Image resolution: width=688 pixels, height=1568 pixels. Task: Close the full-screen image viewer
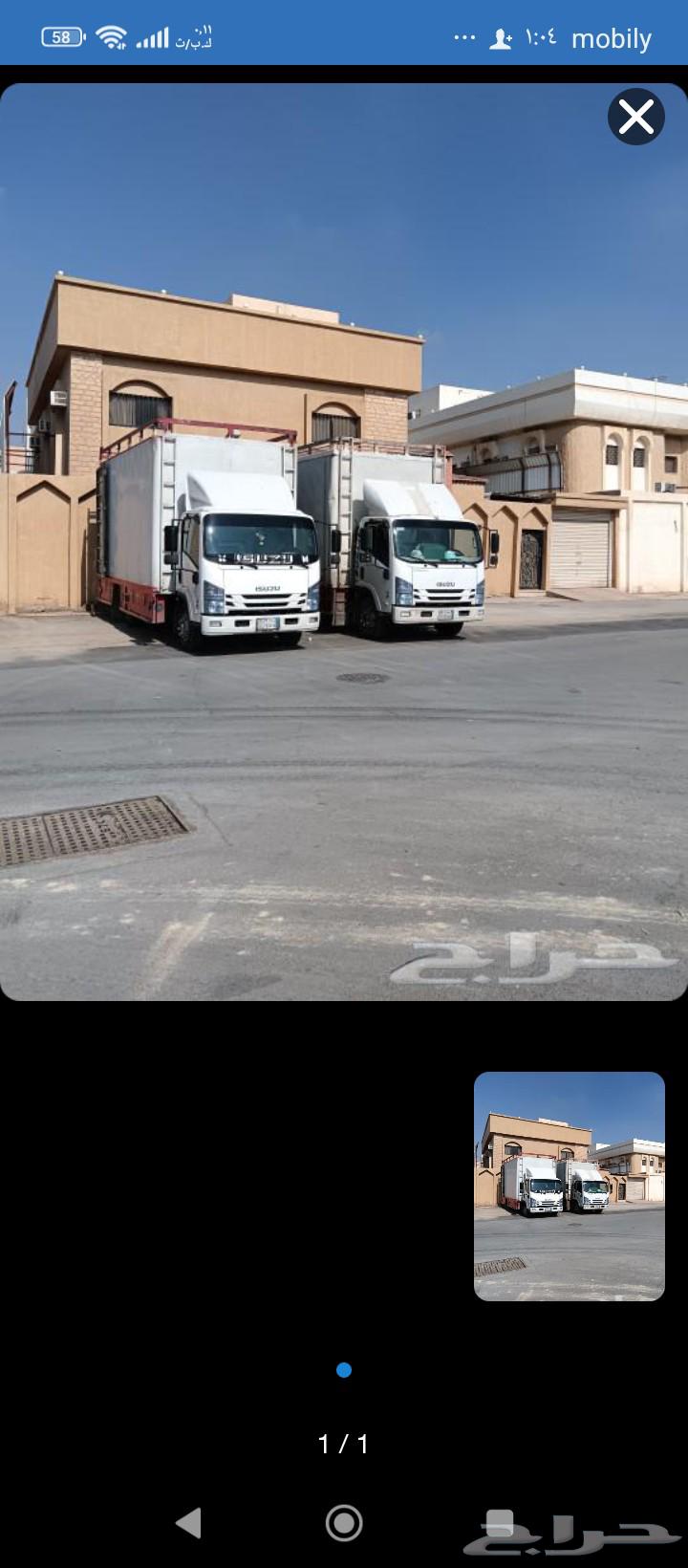[636, 117]
